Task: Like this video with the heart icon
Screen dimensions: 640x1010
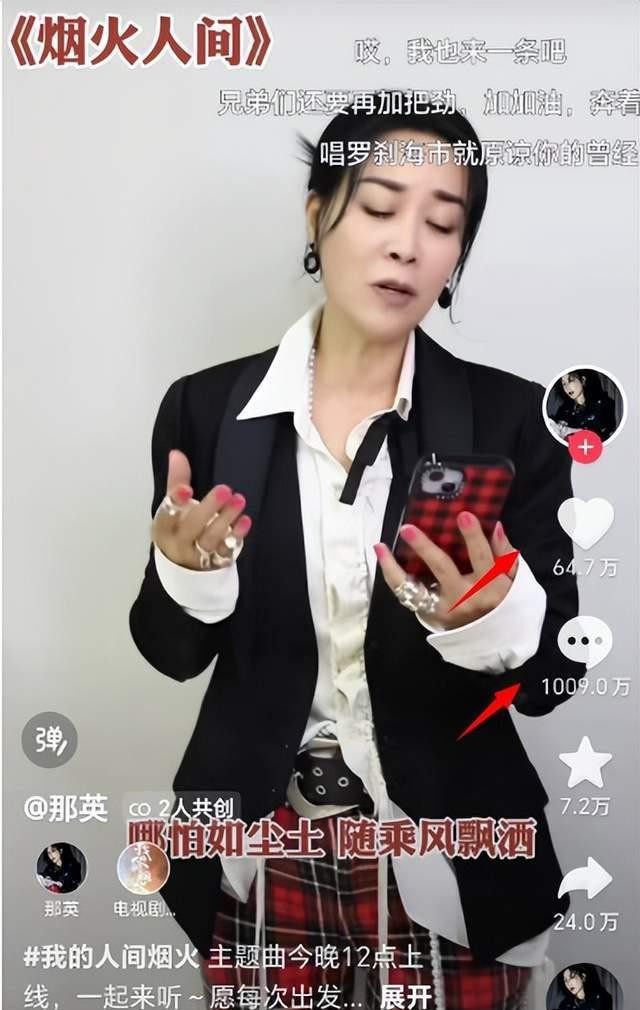Action: (x=585, y=523)
